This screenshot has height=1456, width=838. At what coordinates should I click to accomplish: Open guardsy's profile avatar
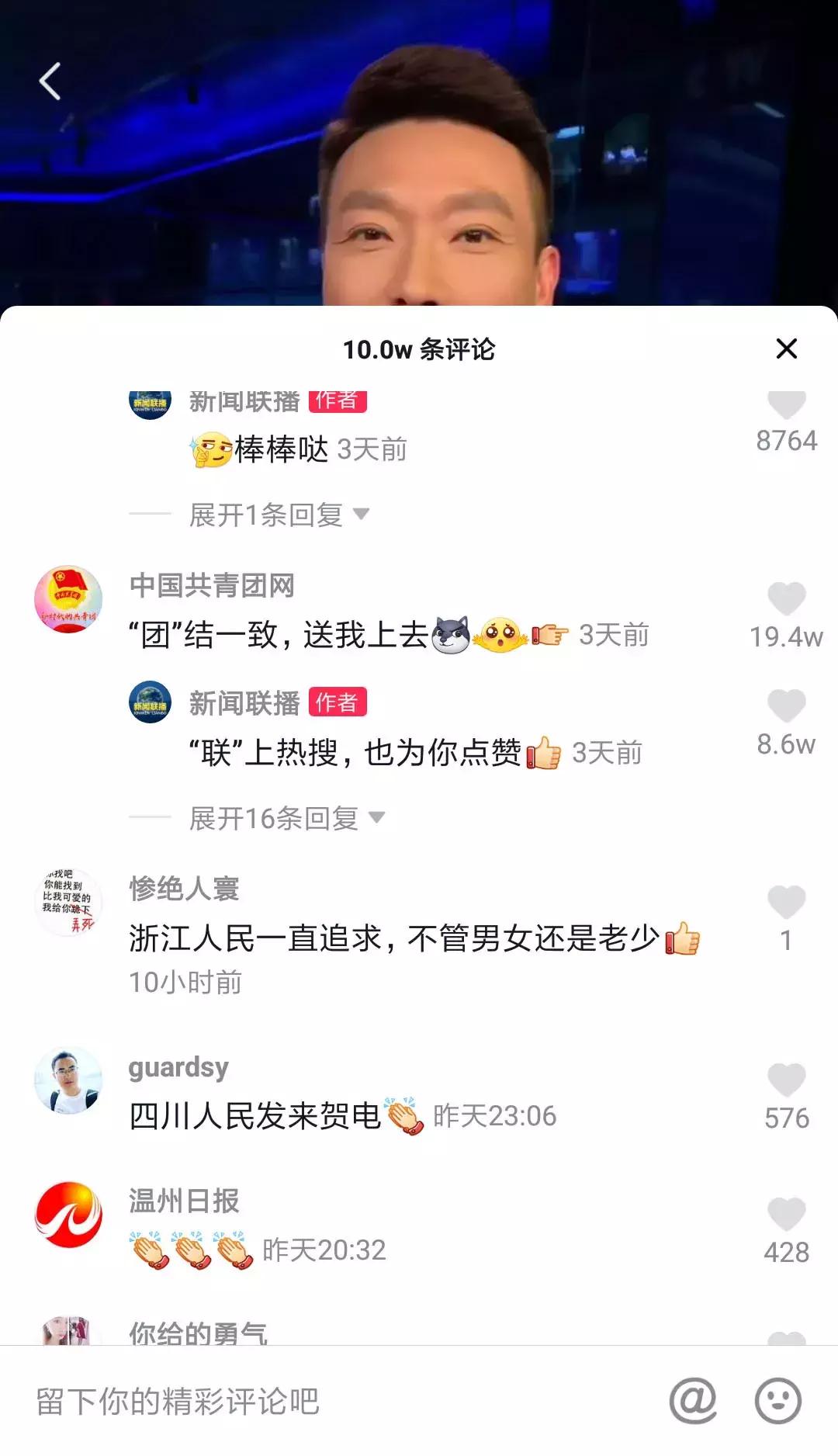68,1081
